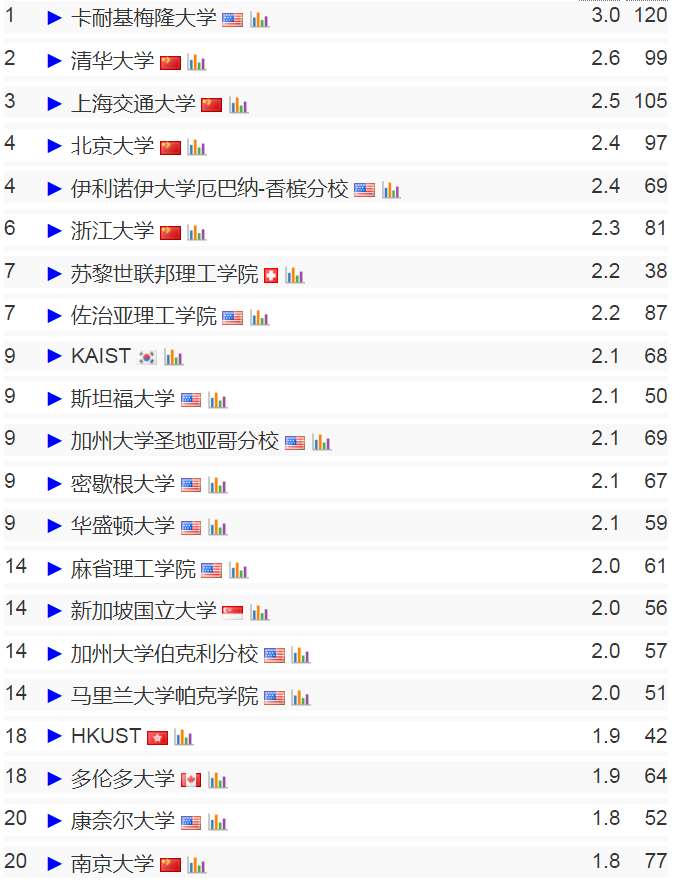684x882 pixels.
Task: Expand the 上海交通大学 row
Action: [55, 103]
